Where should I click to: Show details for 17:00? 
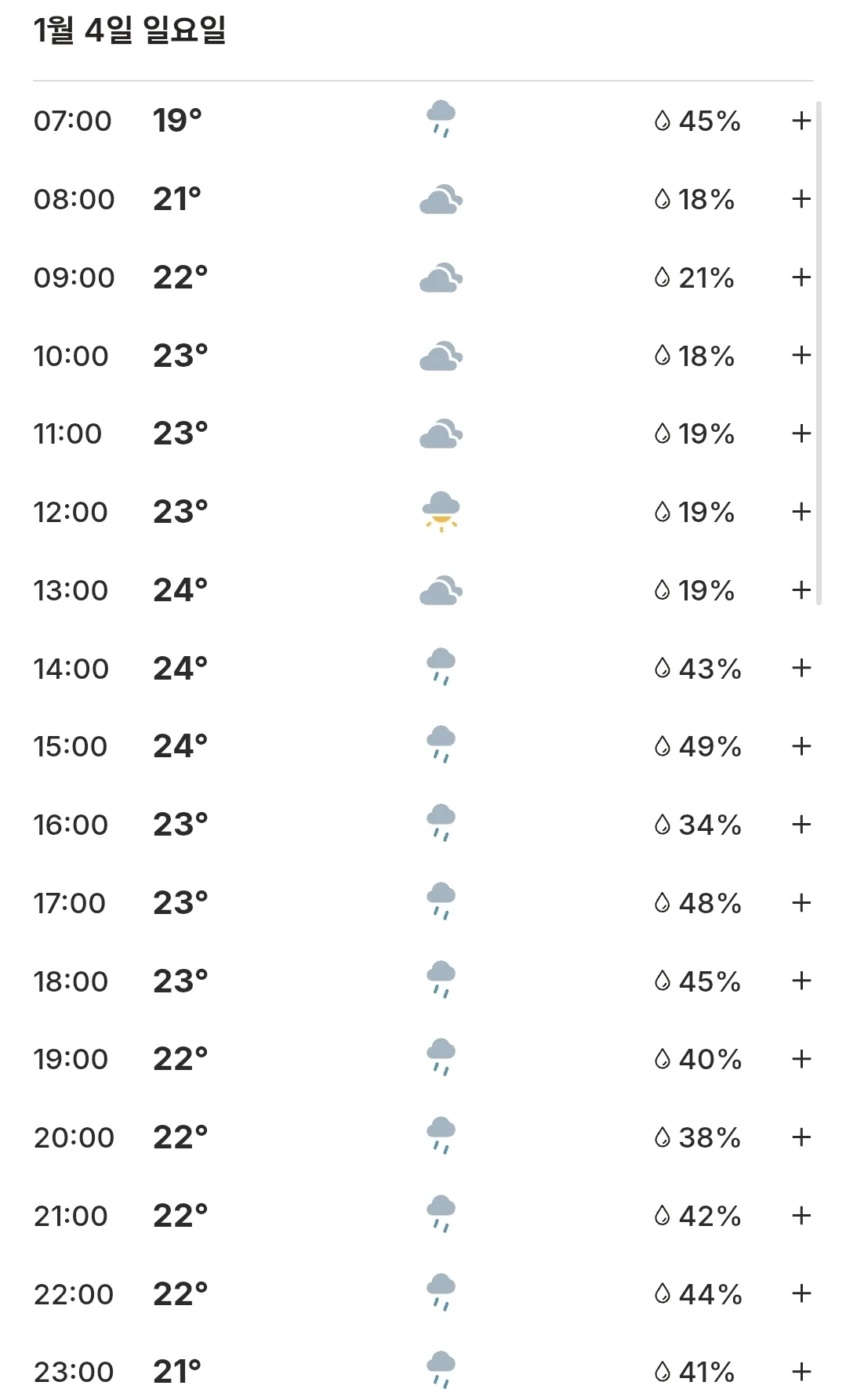[x=801, y=903]
